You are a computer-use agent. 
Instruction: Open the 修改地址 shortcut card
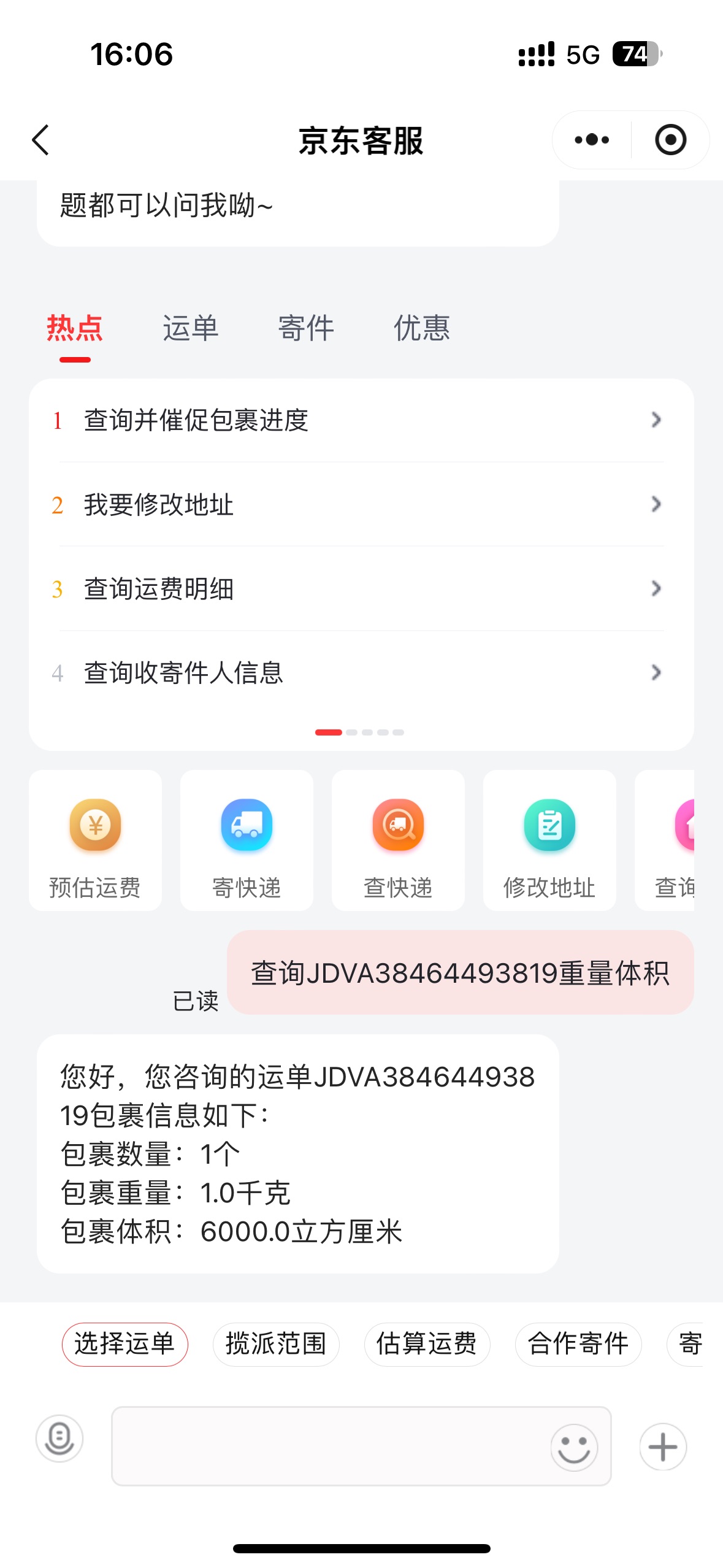pyautogui.click(x=549, y=840)
